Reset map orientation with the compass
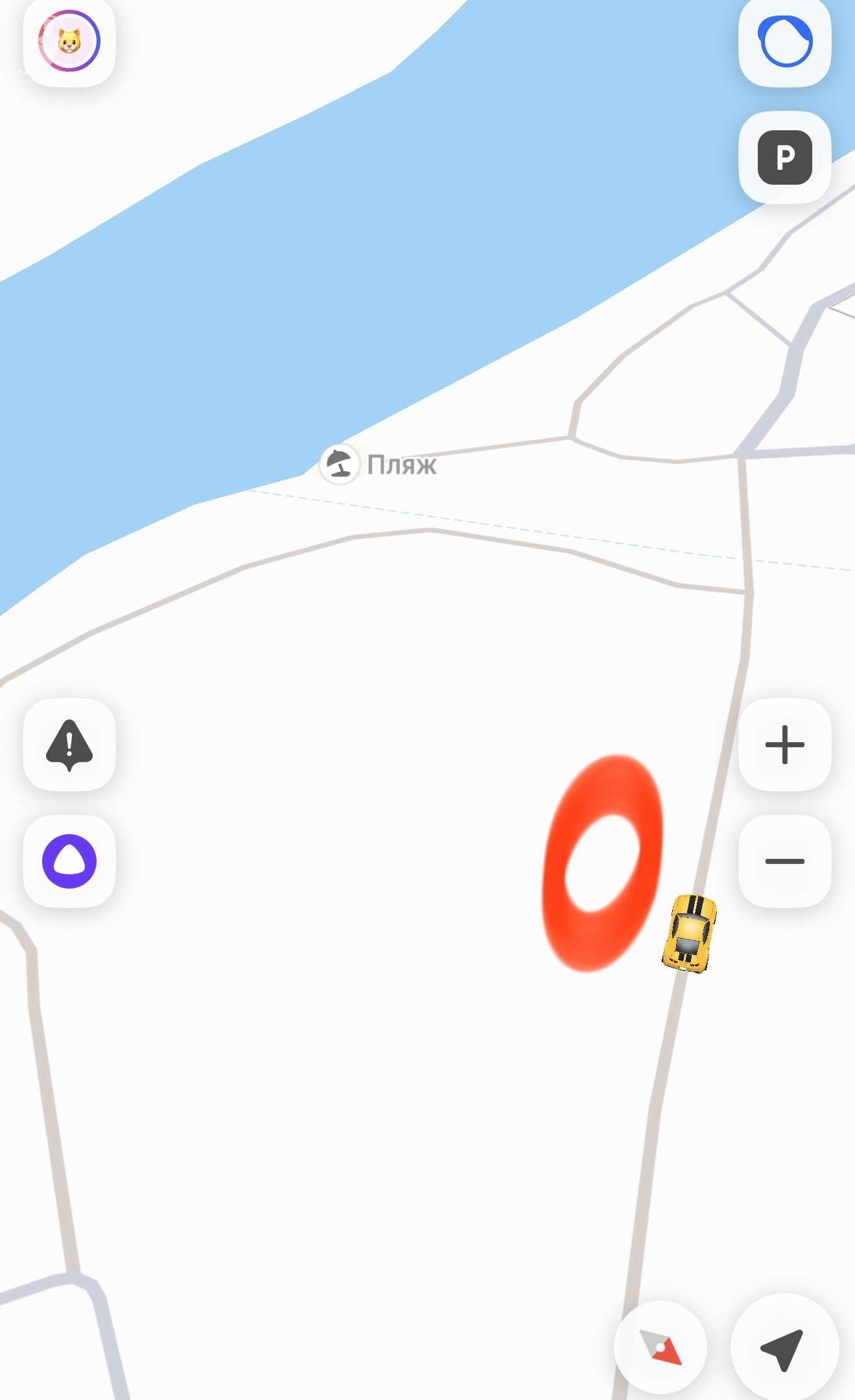The image size is (855, 1400). pos(660,1347)
